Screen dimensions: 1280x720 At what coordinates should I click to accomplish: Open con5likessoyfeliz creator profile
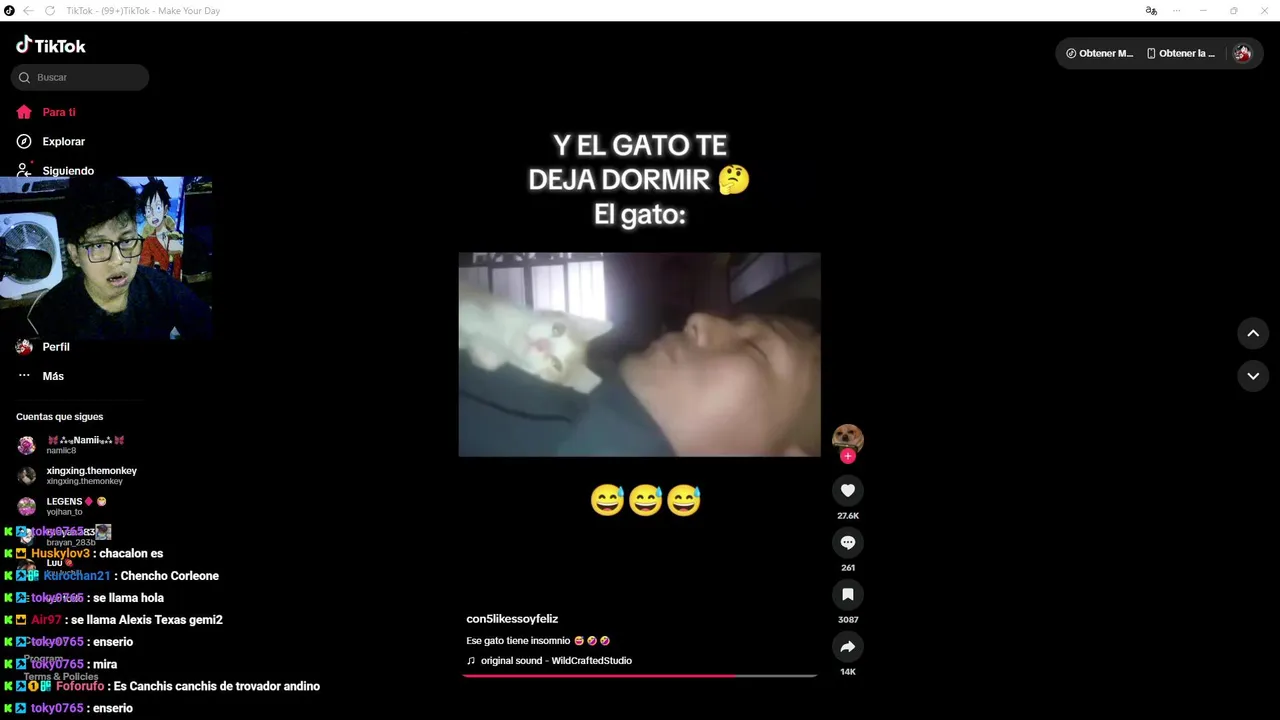[512, 619]
